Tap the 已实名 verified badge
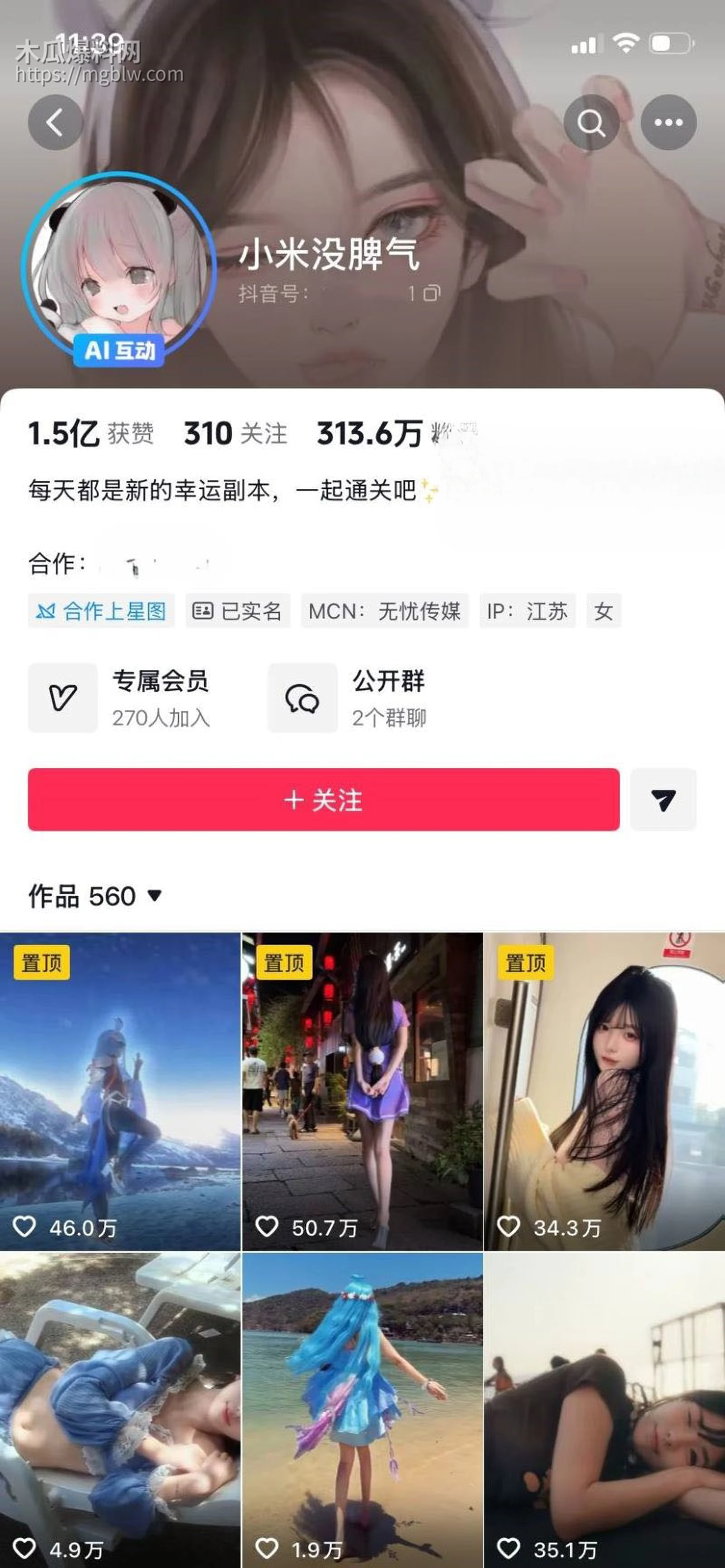 (x=237, y=612)
